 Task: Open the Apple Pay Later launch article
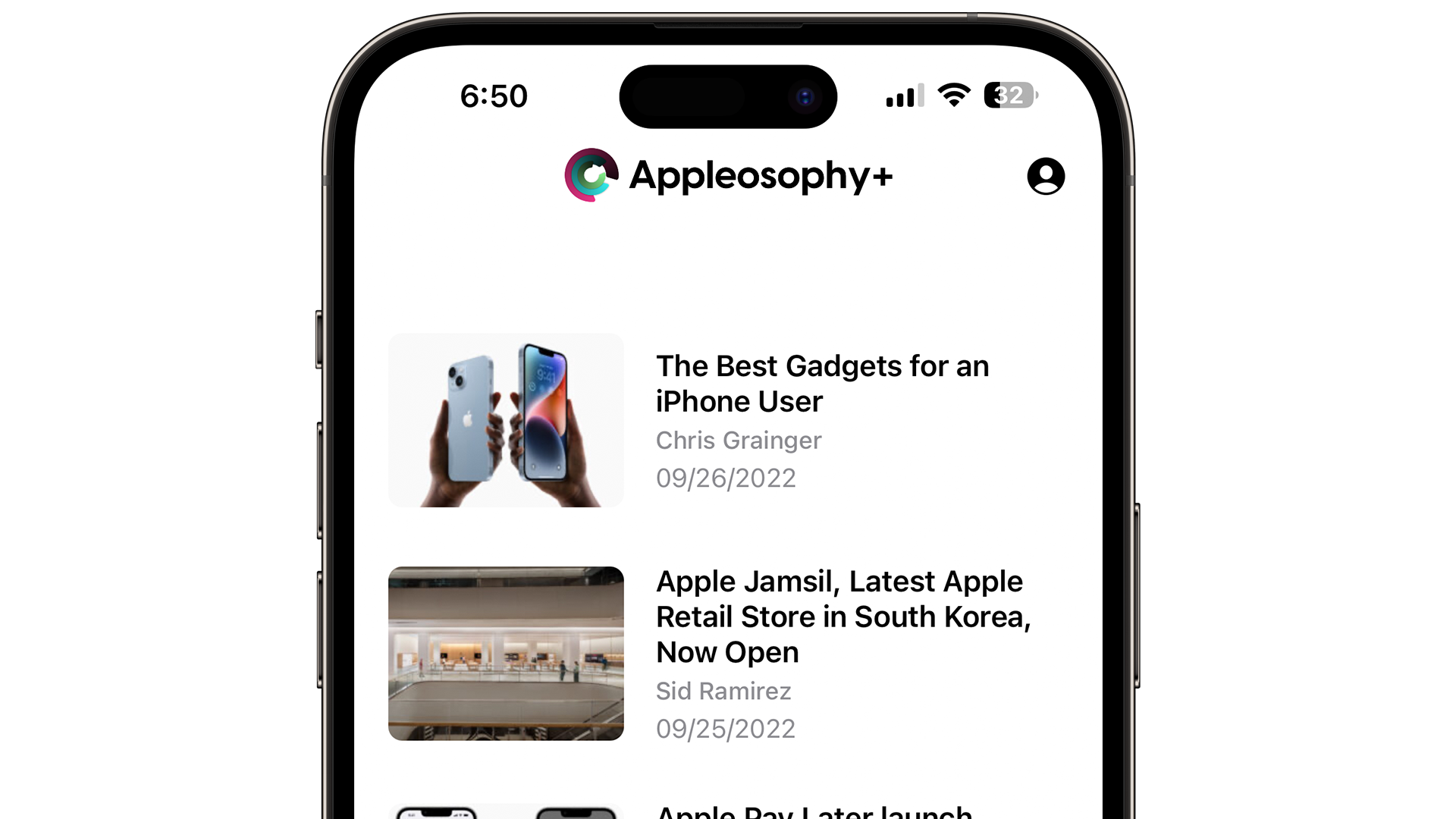point(814,811)
